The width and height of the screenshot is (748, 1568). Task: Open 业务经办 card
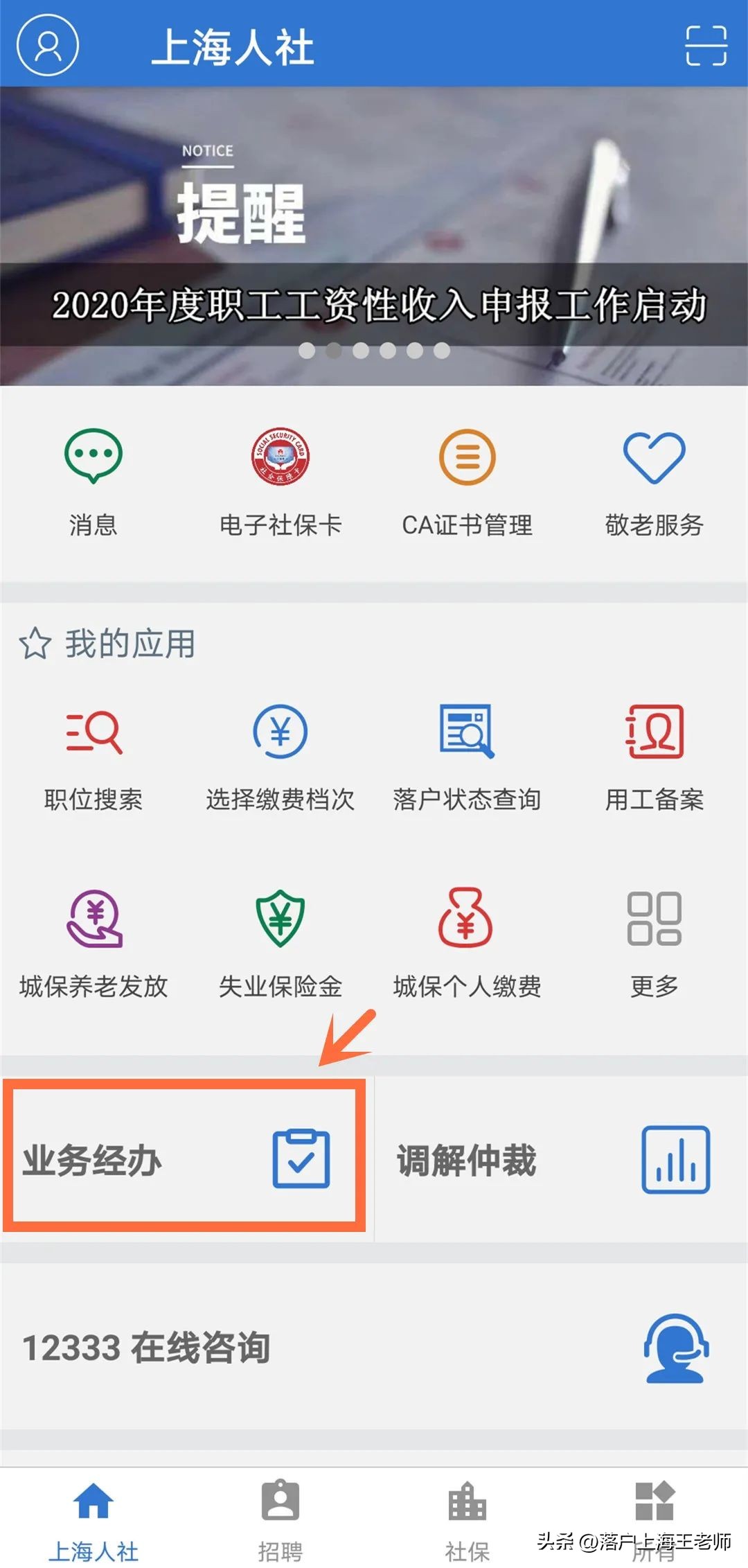click(184, 1160)
